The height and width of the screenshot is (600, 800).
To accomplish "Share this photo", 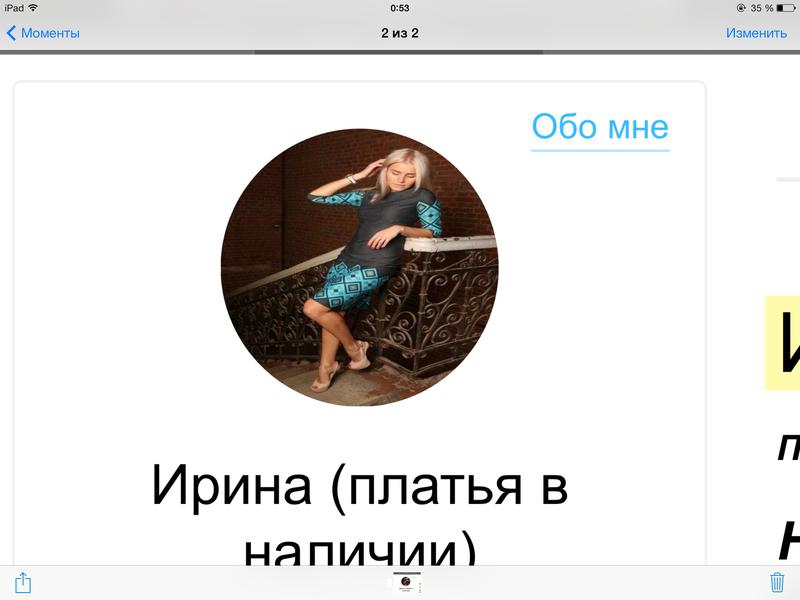I will click(24, 582).
